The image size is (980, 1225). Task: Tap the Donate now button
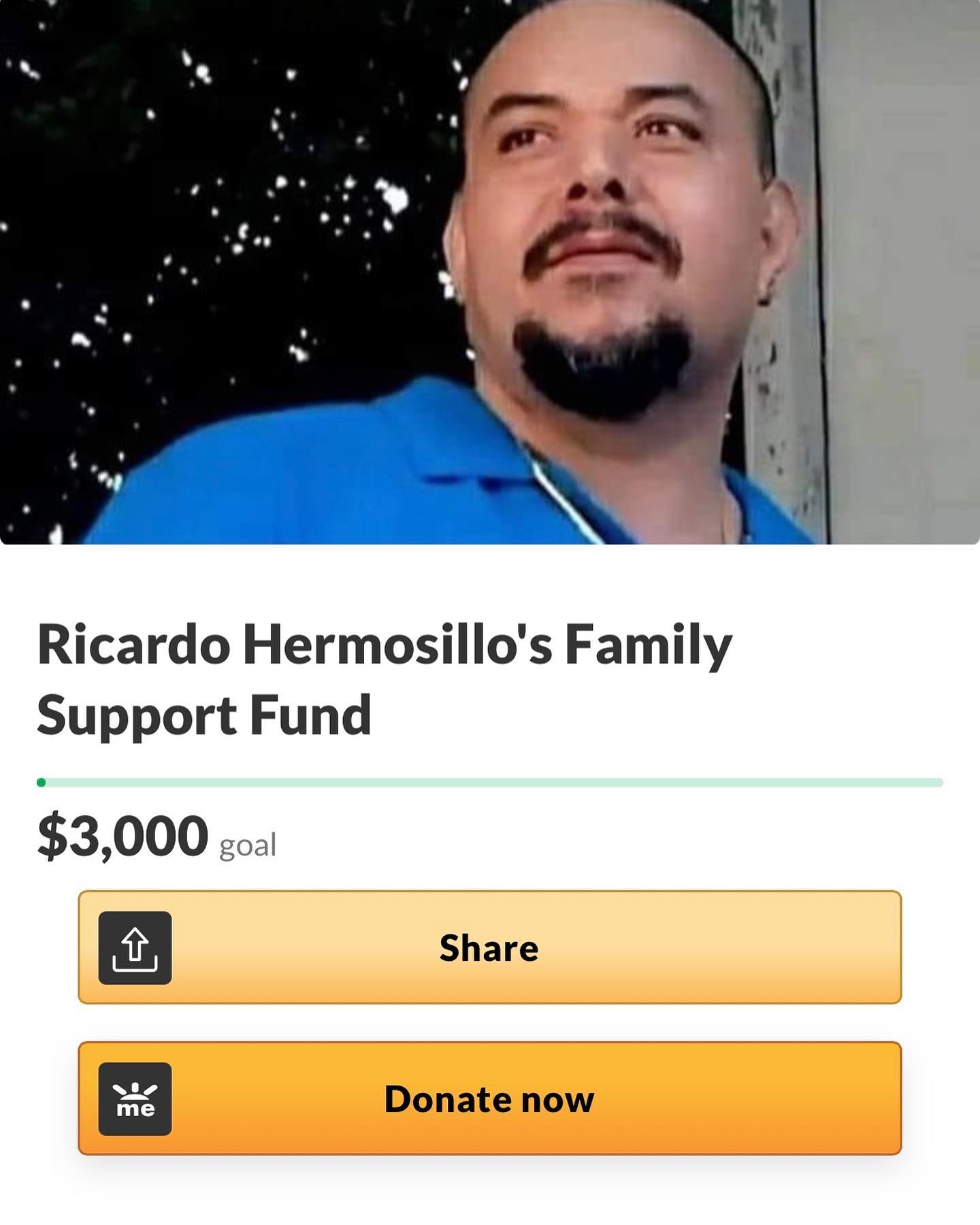(x=489, y=1098)
